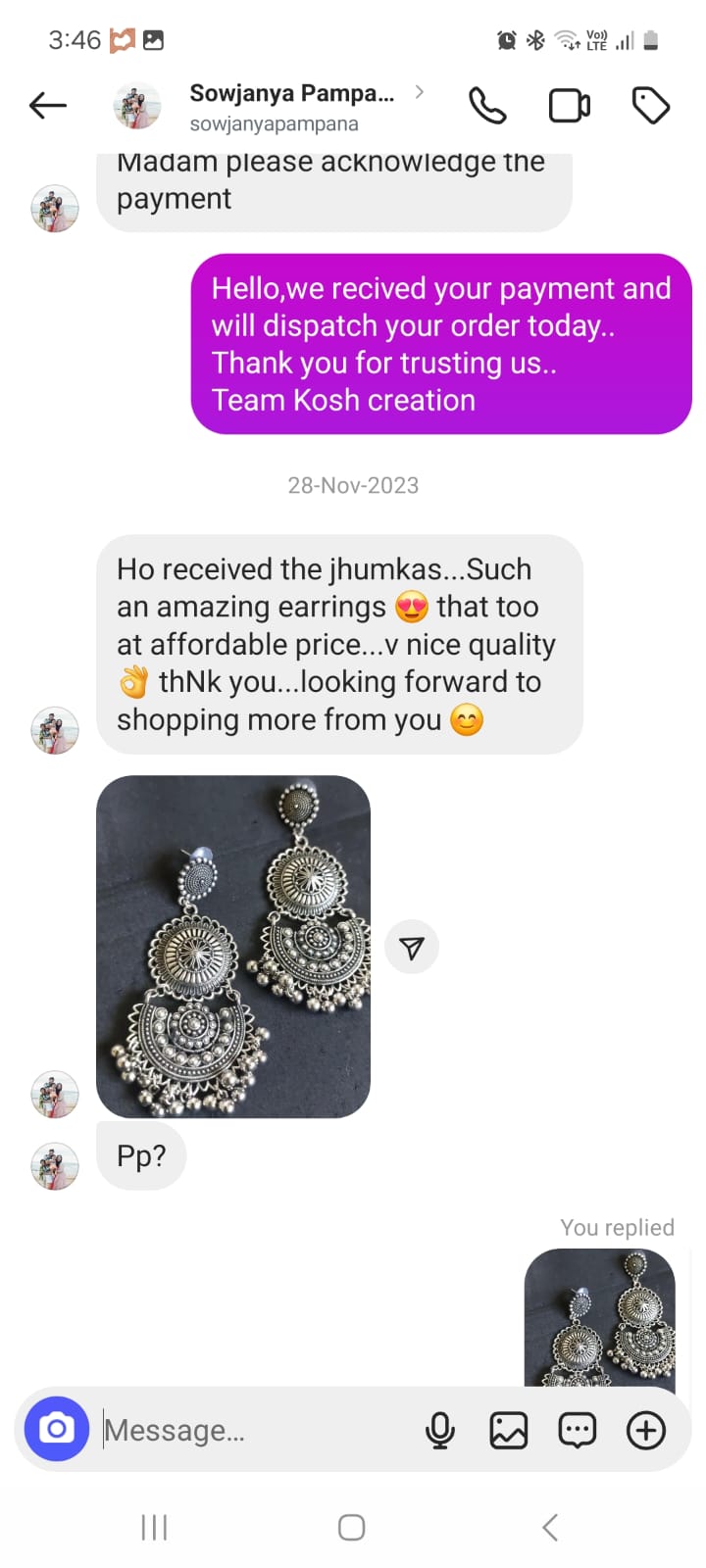
Task: Open recent apps
Action: pyautogui.click(x=154, y=1527)
